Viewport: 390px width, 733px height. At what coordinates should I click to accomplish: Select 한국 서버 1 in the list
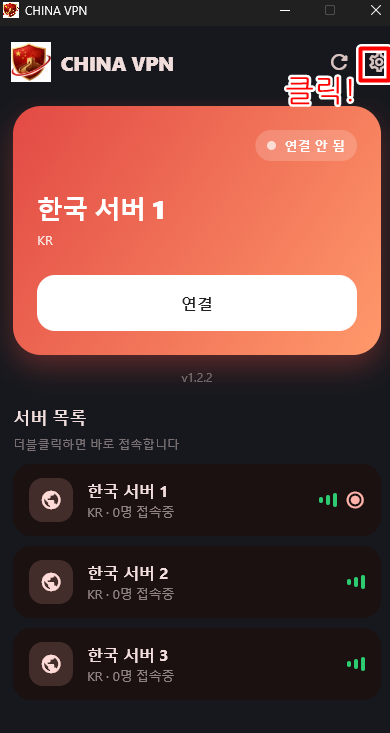coord(197,500)
